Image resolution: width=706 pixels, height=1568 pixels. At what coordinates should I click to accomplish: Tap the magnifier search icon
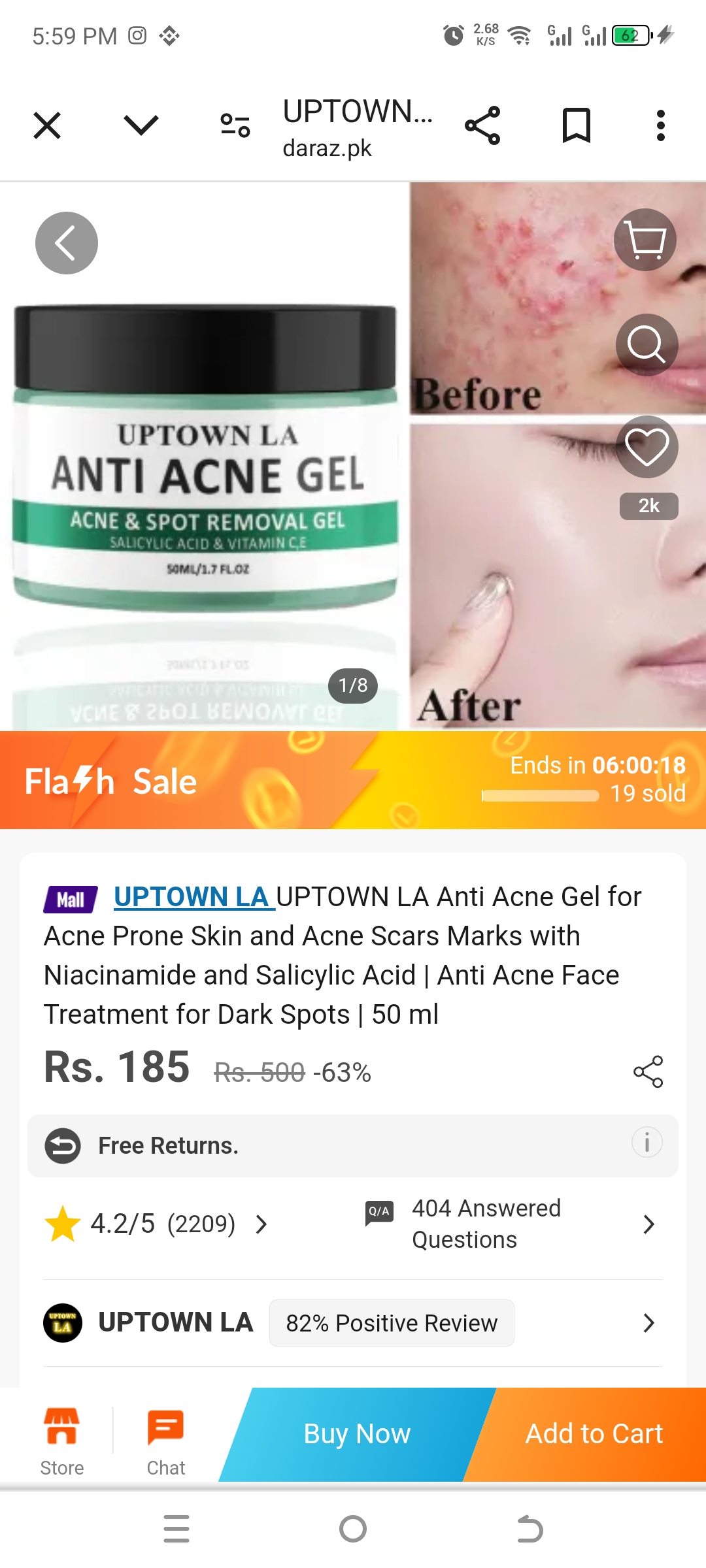click(647, 344)
